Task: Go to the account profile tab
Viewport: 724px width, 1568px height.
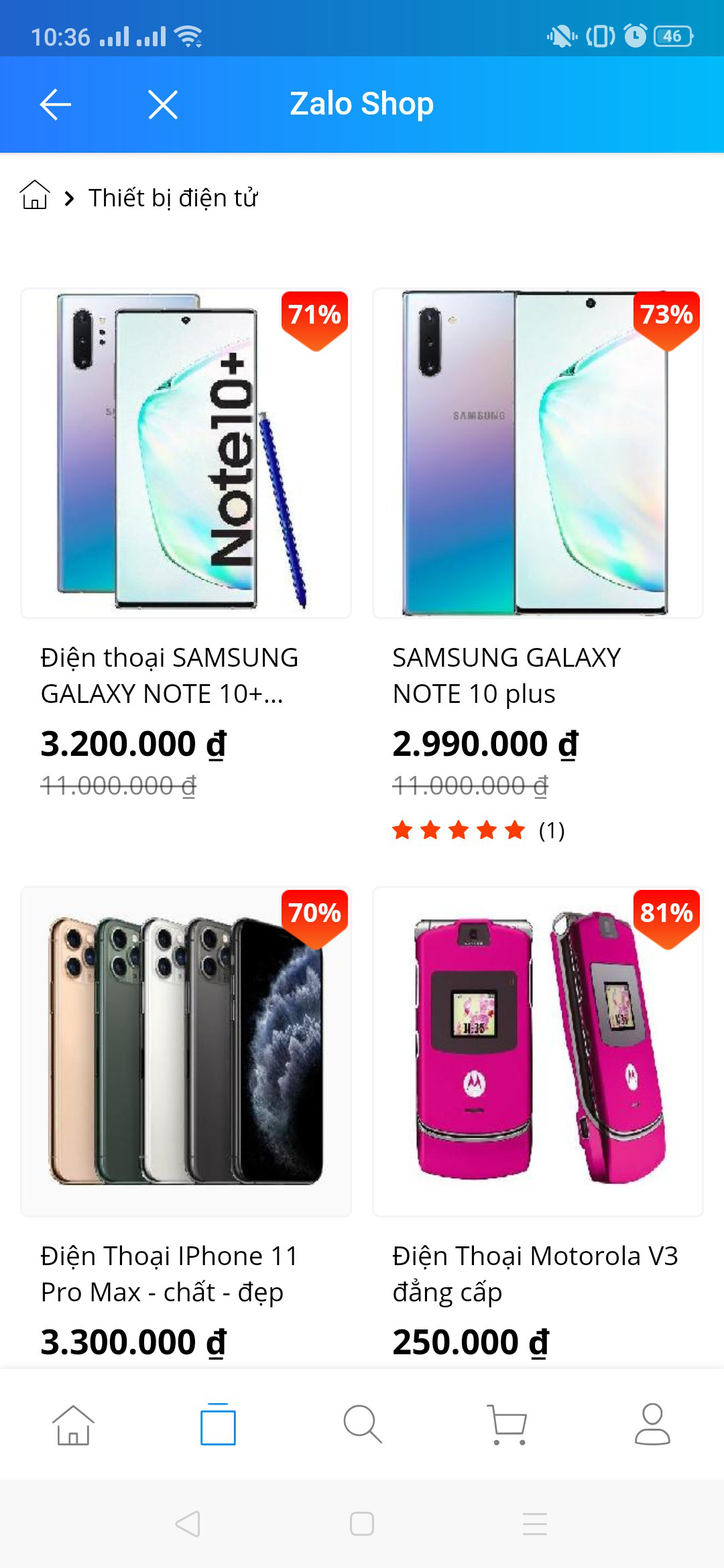Action: pos(652,1425)
